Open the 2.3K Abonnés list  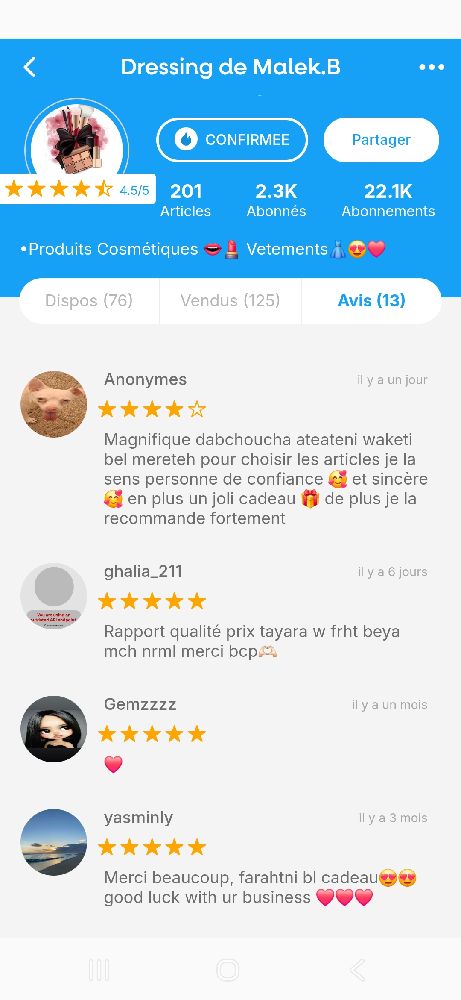tap(276, 200)
